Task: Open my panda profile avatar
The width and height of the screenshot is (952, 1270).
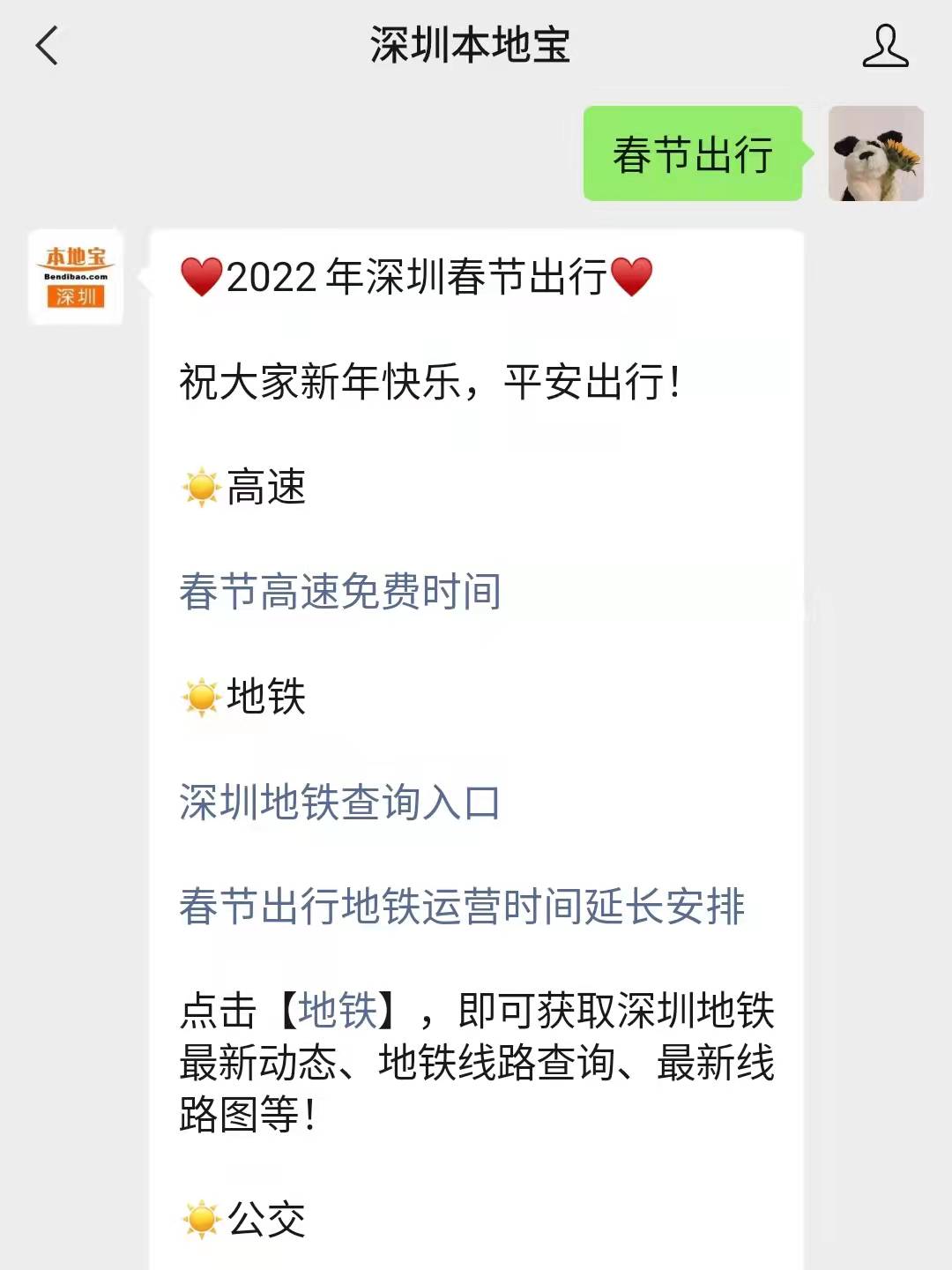Action: pos(875,154)
